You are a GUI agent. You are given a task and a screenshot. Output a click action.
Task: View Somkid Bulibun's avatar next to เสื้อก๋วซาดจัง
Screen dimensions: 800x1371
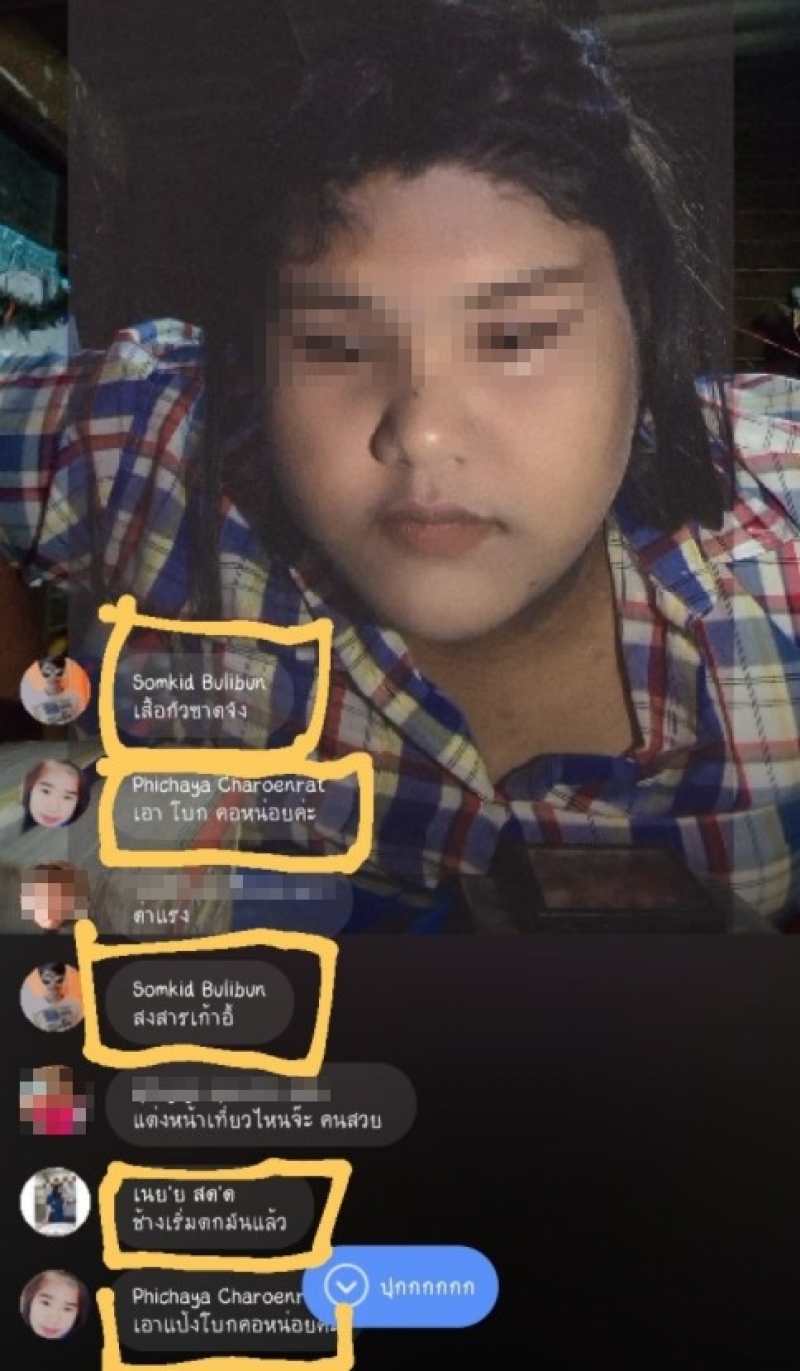coord(54,689)
